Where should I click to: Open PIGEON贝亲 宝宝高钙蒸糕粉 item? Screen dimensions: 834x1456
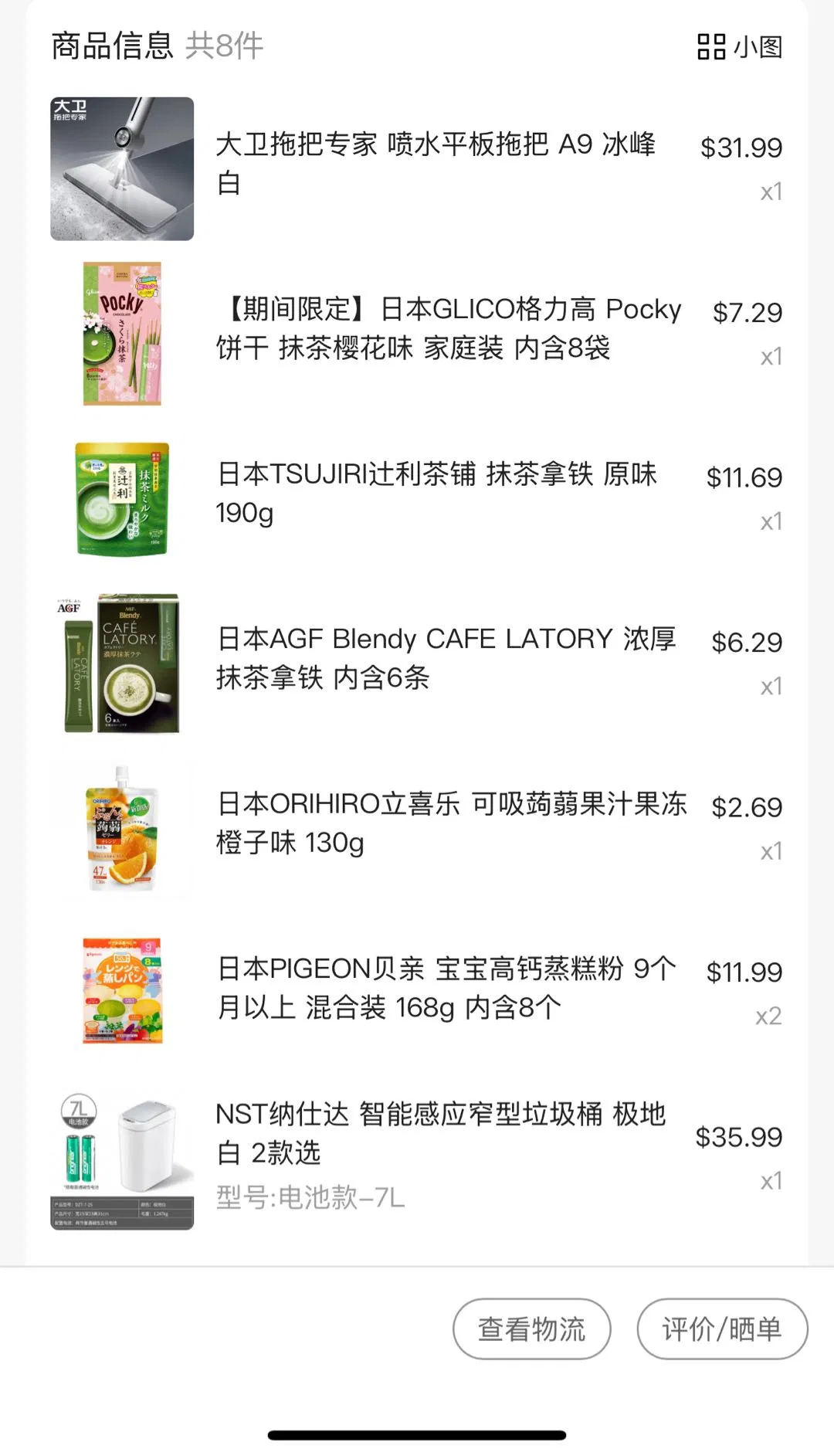(446, 987)
